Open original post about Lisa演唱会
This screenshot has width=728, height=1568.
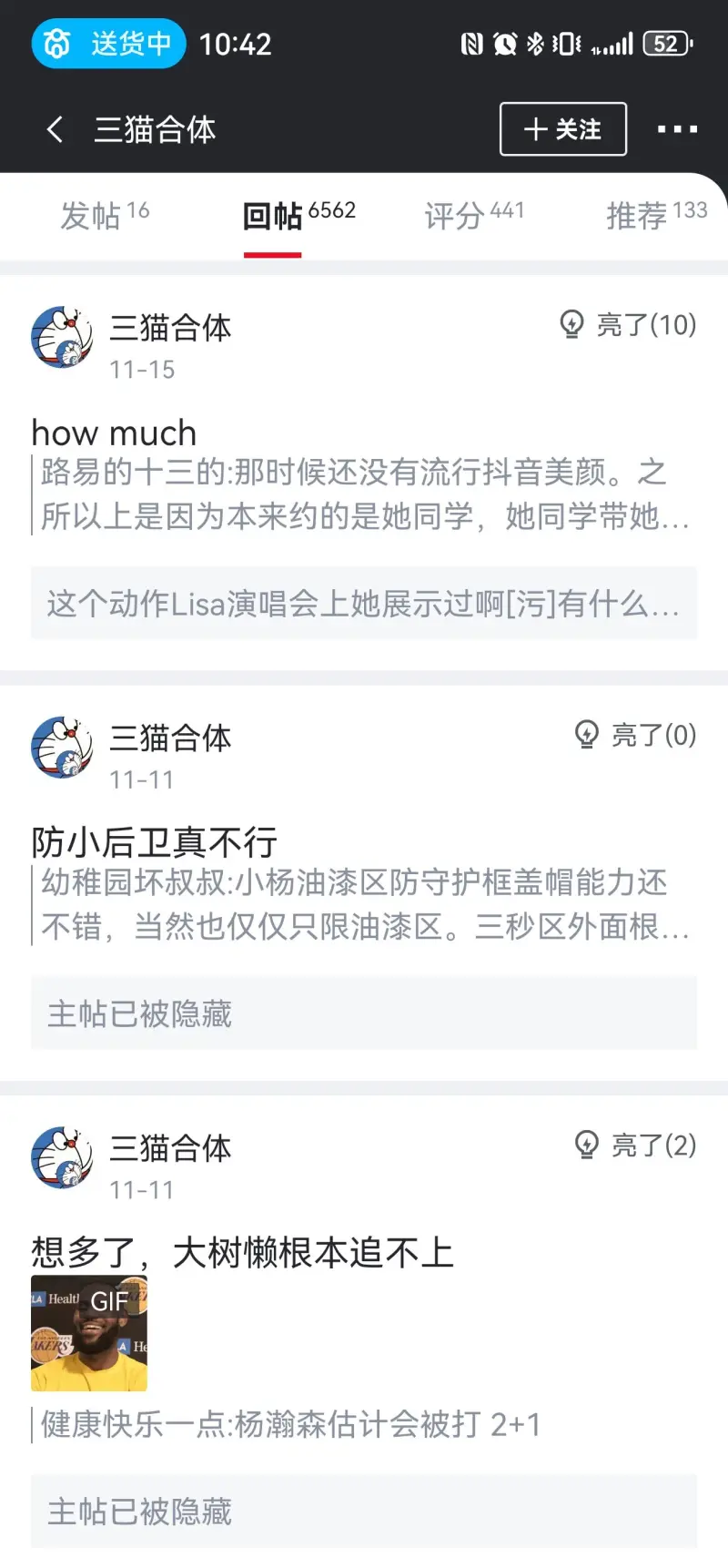[364, 603]
